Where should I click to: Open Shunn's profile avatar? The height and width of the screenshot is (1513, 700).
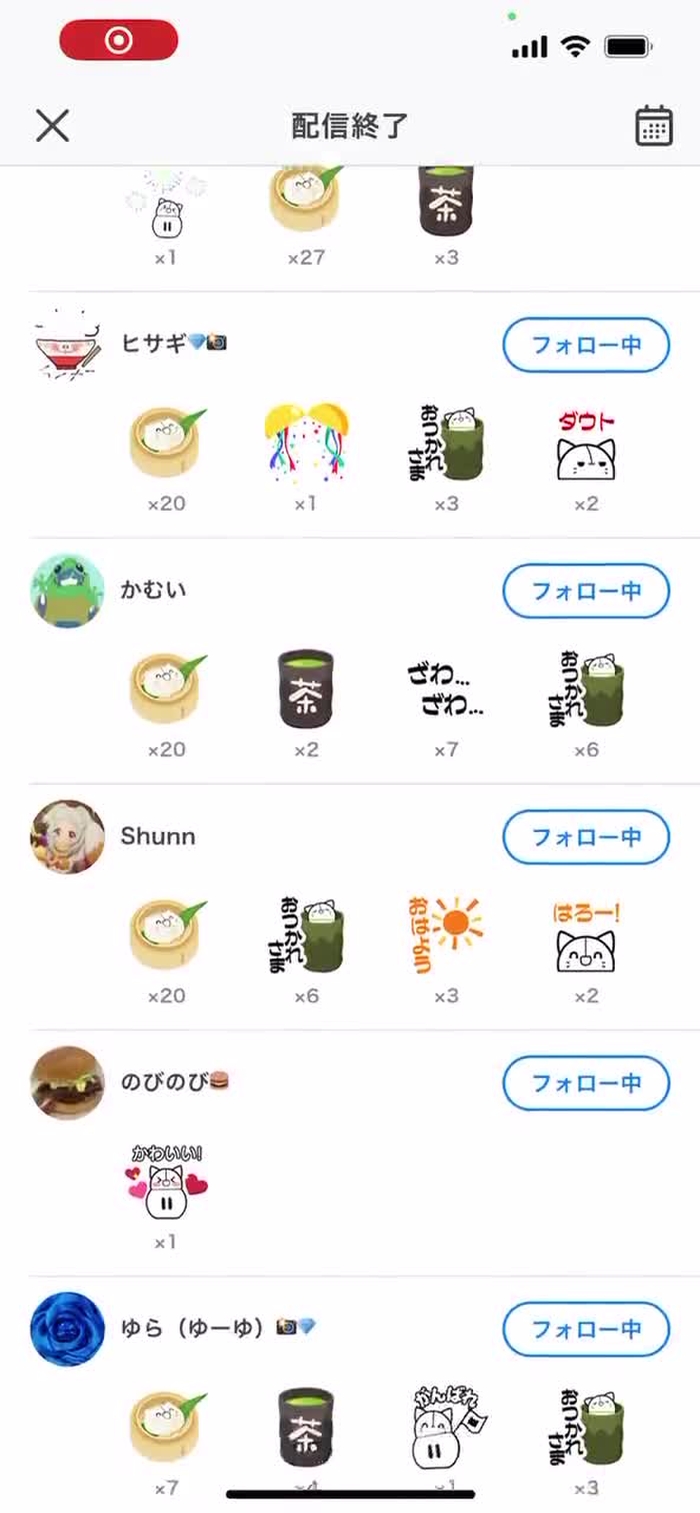67,837
